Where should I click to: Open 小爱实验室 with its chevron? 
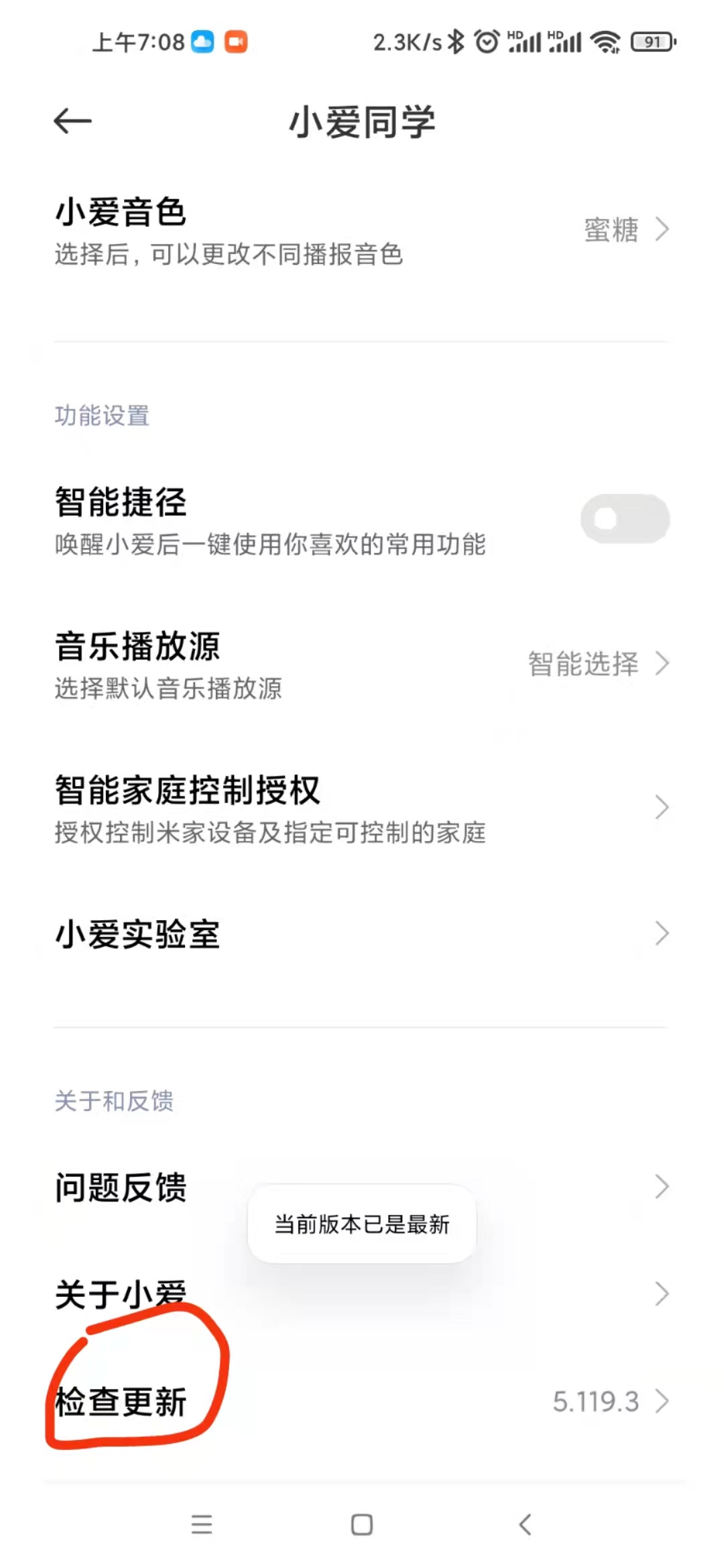[662, 932]
